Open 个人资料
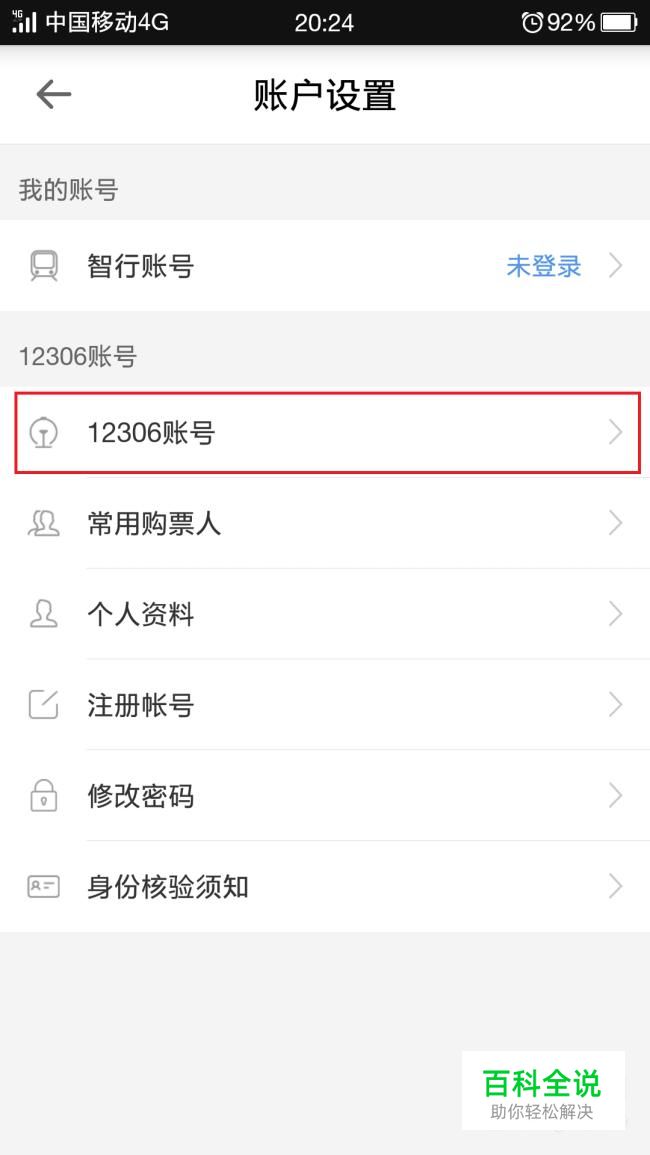This screenshot has height=1155, width=650. coord(325,614)
